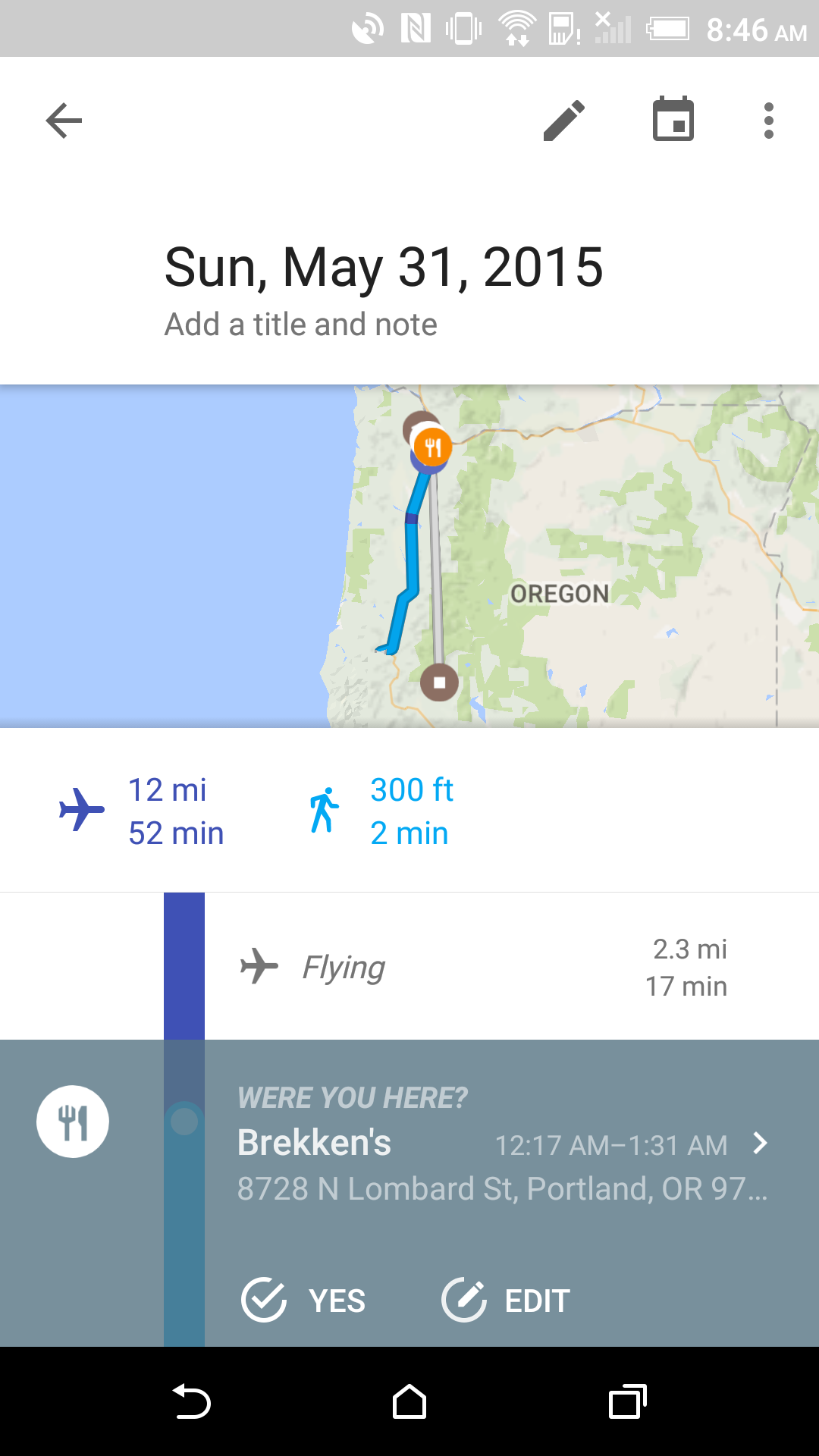Tap EDIT for Brekken's visit

pos(506,1300)
